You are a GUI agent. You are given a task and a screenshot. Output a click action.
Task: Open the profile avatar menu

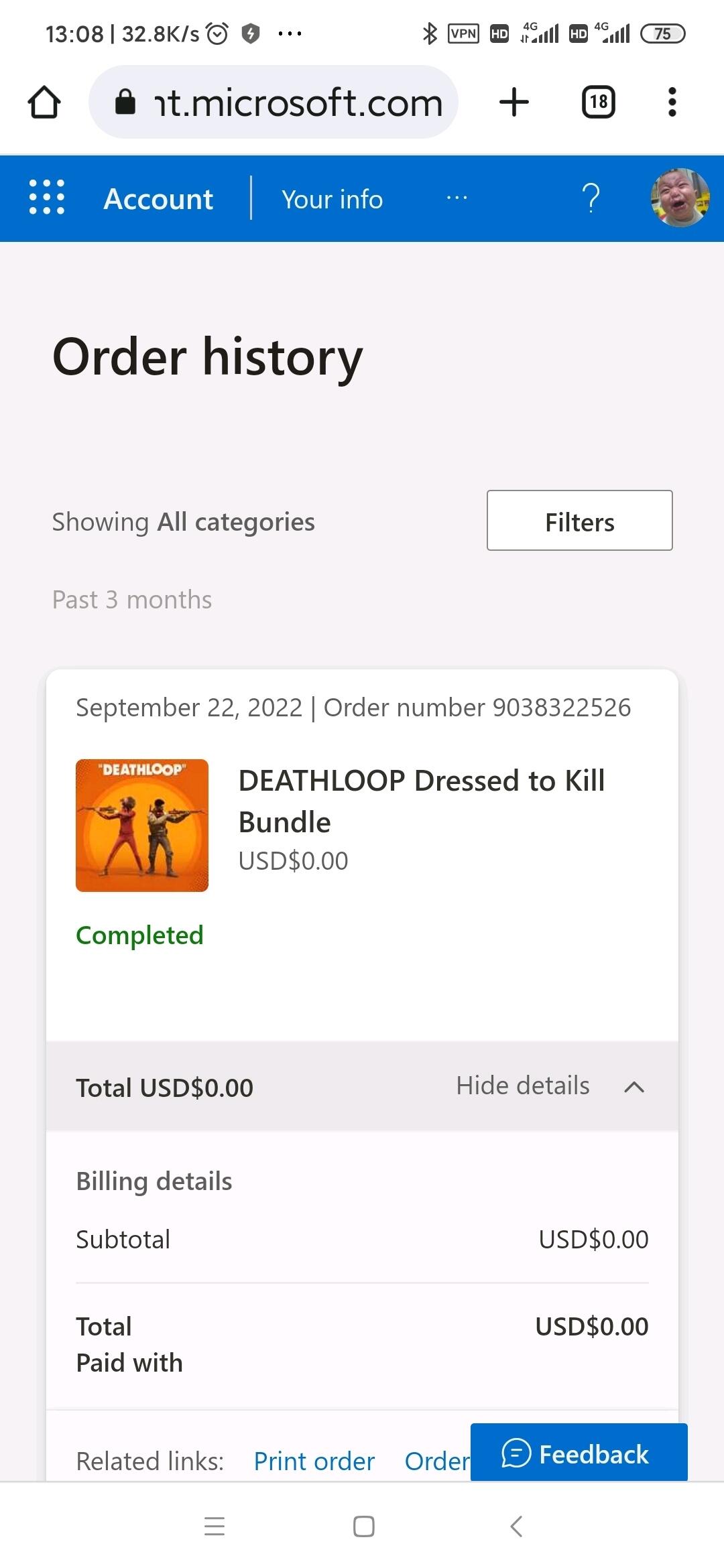680,198
